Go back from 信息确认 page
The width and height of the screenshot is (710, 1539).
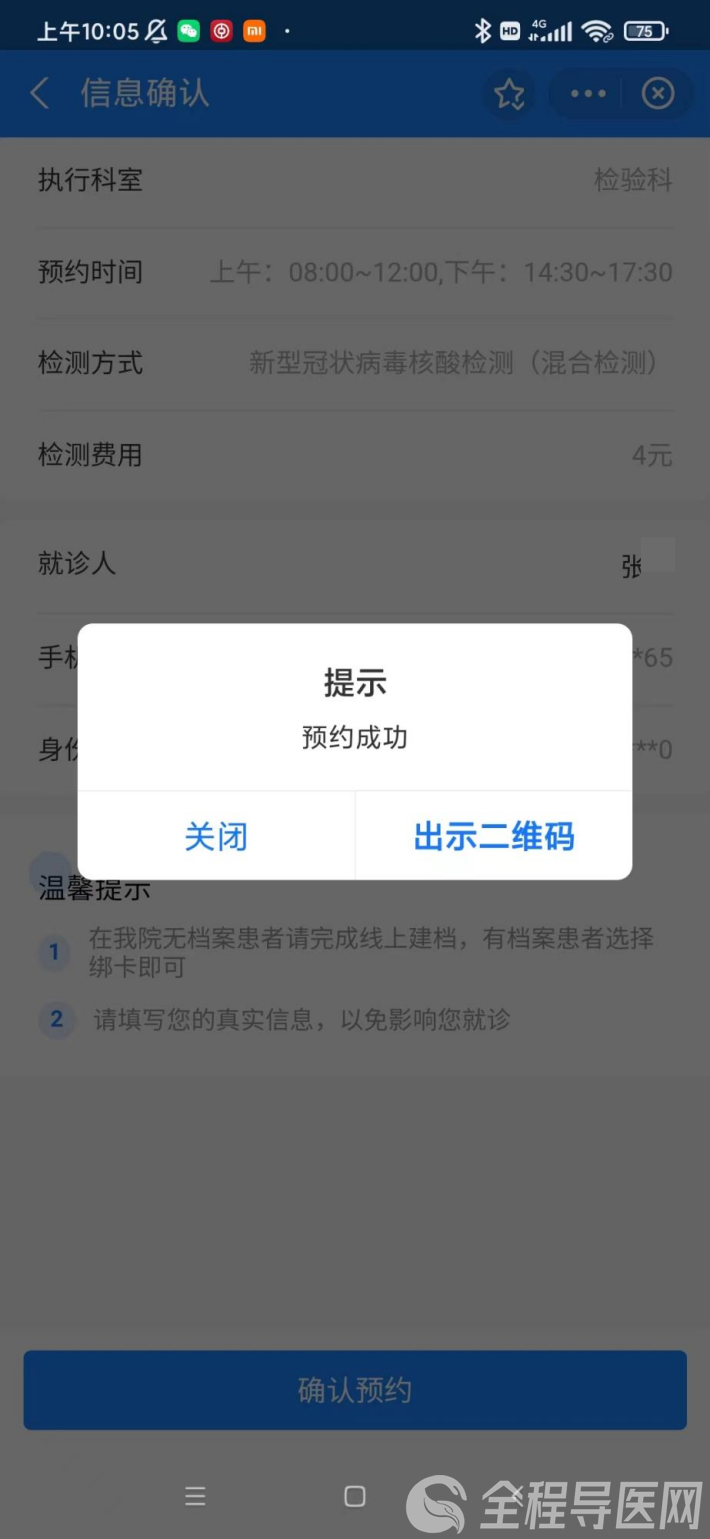(40, 94)
